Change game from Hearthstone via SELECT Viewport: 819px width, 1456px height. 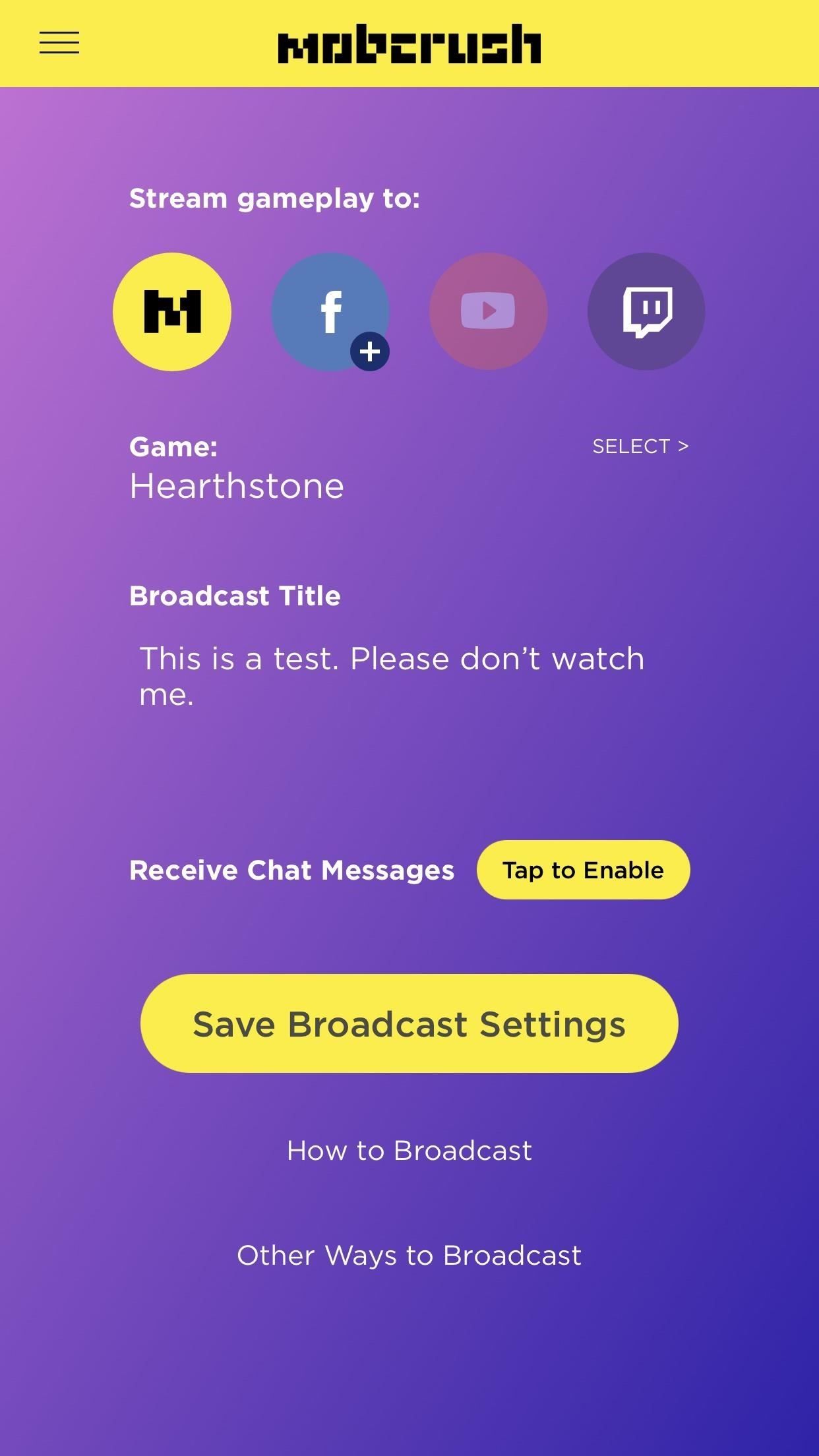639,446
